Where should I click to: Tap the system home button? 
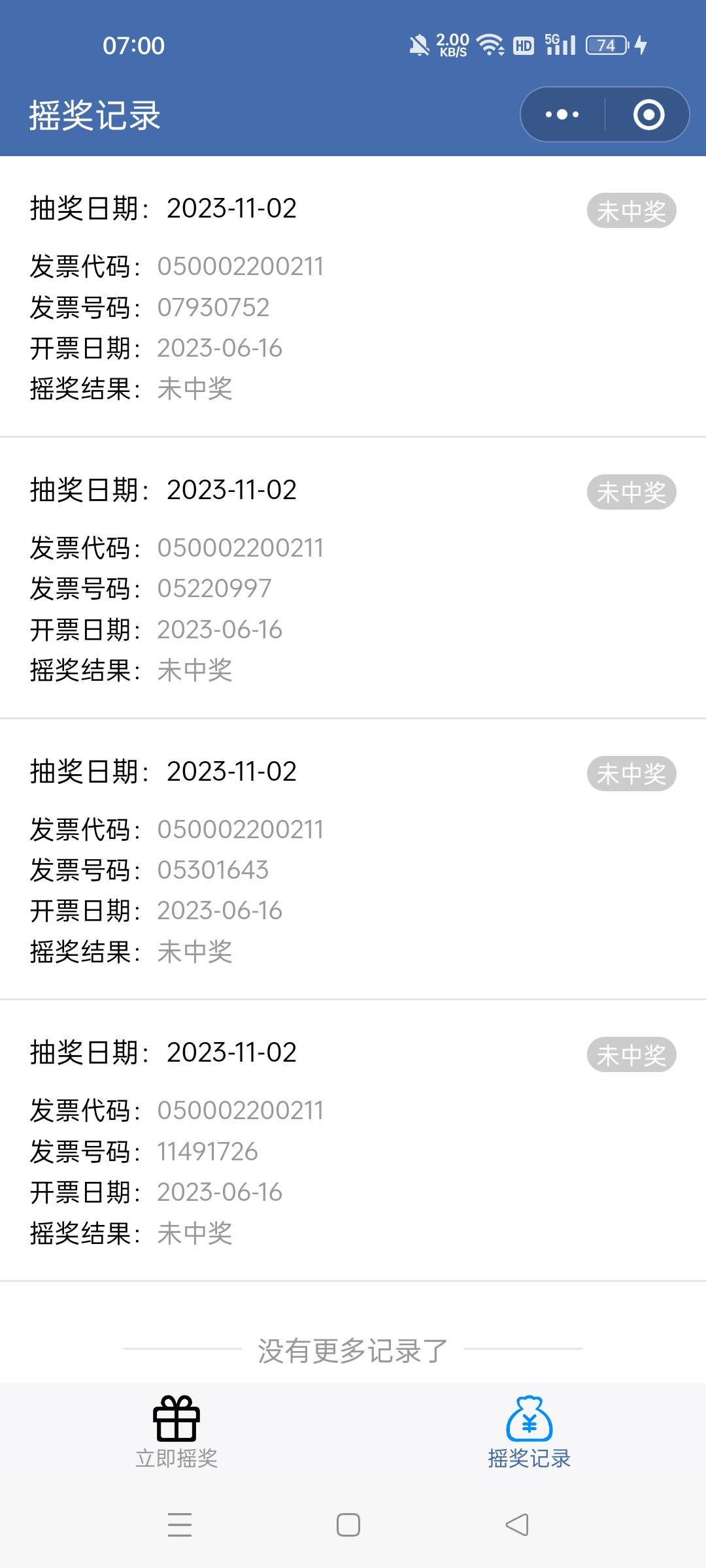click(x=348, y=1525)
